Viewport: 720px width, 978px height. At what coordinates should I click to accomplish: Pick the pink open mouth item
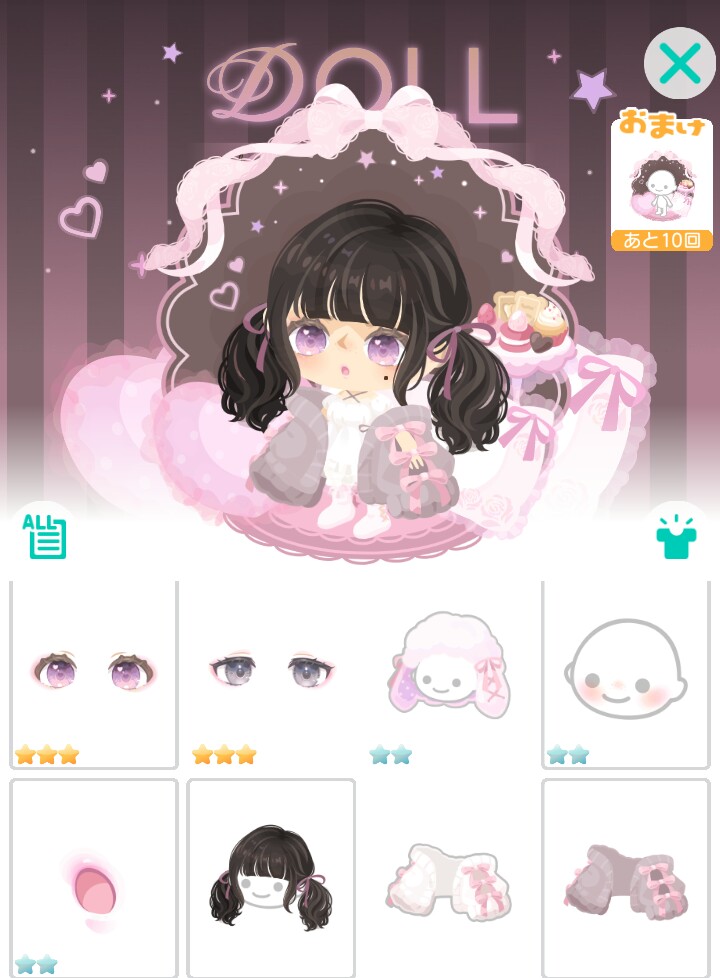pyautogui.click(x=94, y=878)
